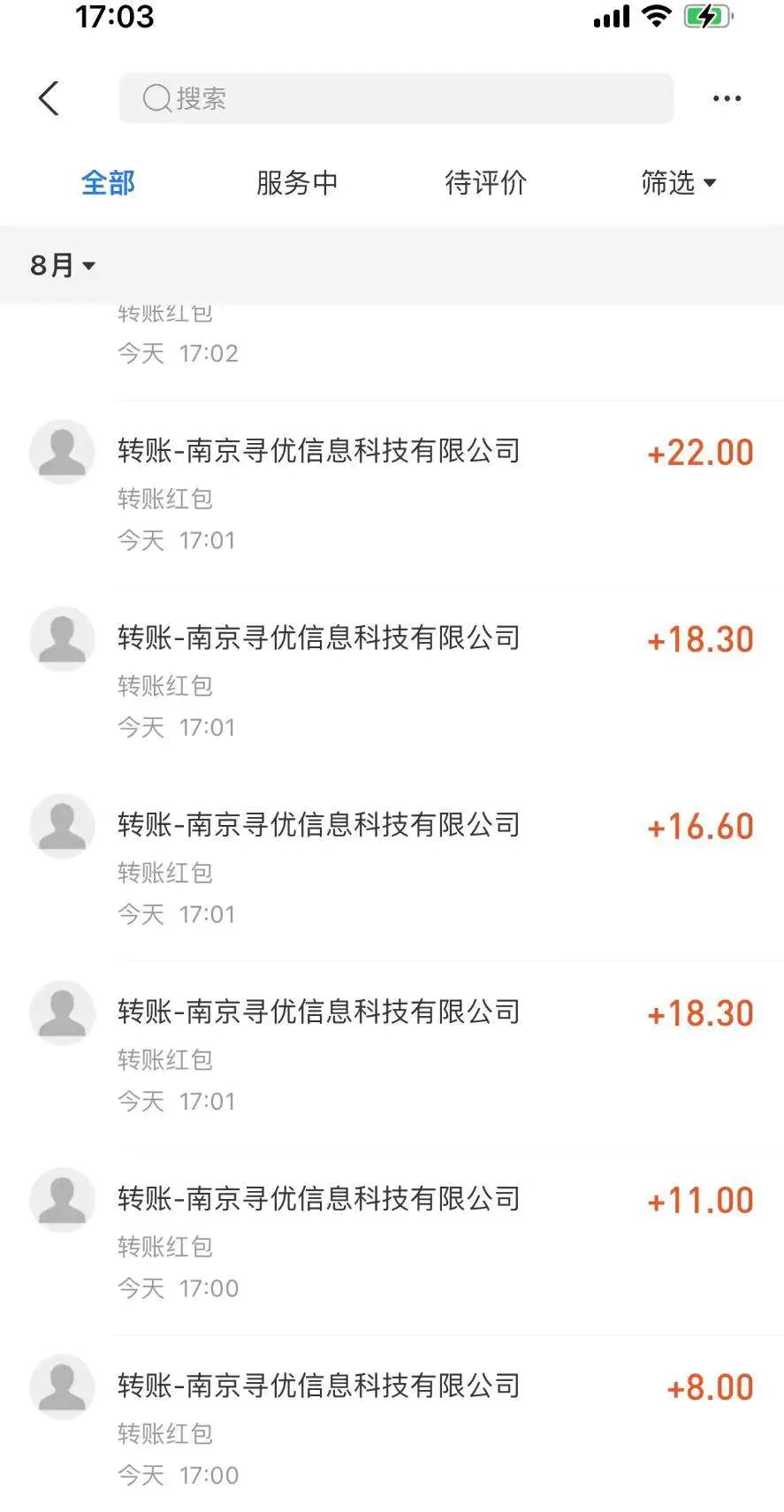The image size is (784, 1512).
Task: Expand the 筛选 filter dropdown
Action: (678, 183)
